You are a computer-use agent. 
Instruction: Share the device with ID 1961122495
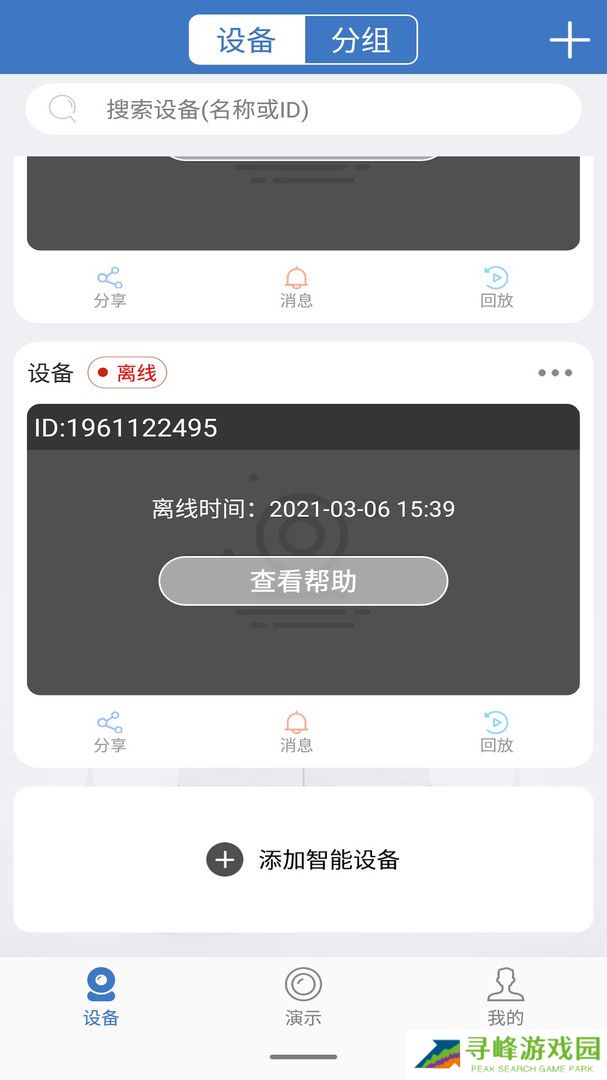(109, 732)
